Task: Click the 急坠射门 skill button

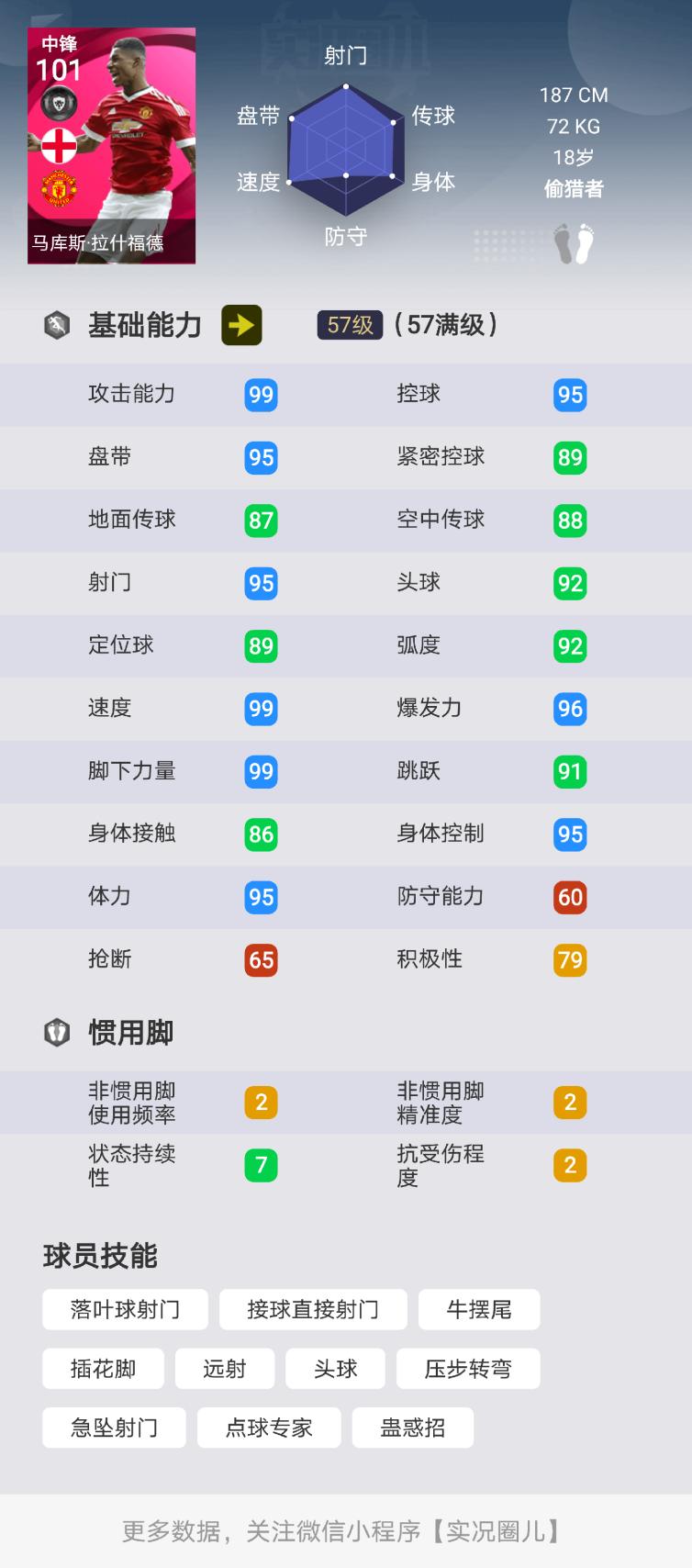Action: tap(113, 1428)
